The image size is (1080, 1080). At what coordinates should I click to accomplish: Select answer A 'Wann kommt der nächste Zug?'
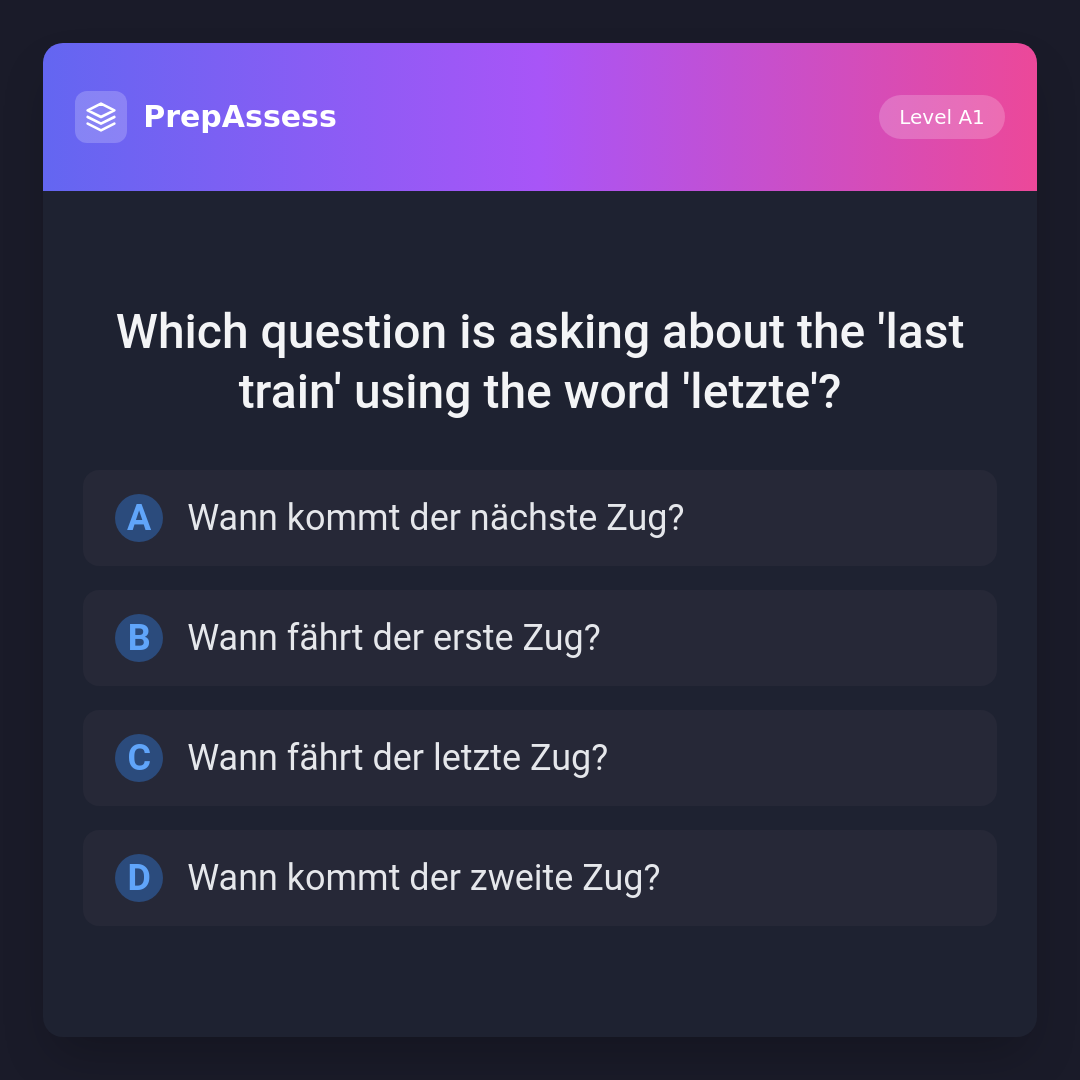(x=539, y=518)
